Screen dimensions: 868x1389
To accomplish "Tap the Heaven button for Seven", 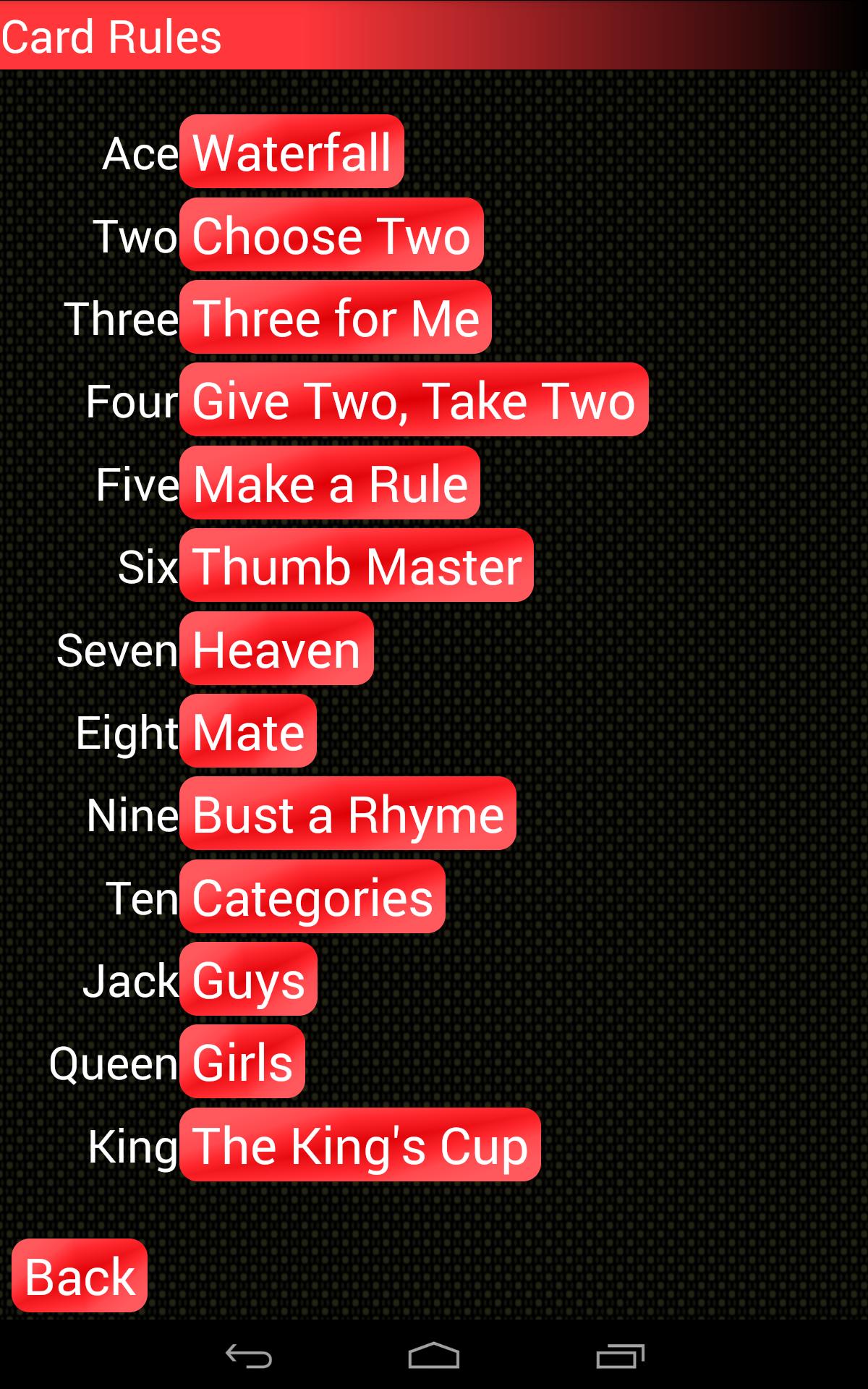I will tap(276, 649).
